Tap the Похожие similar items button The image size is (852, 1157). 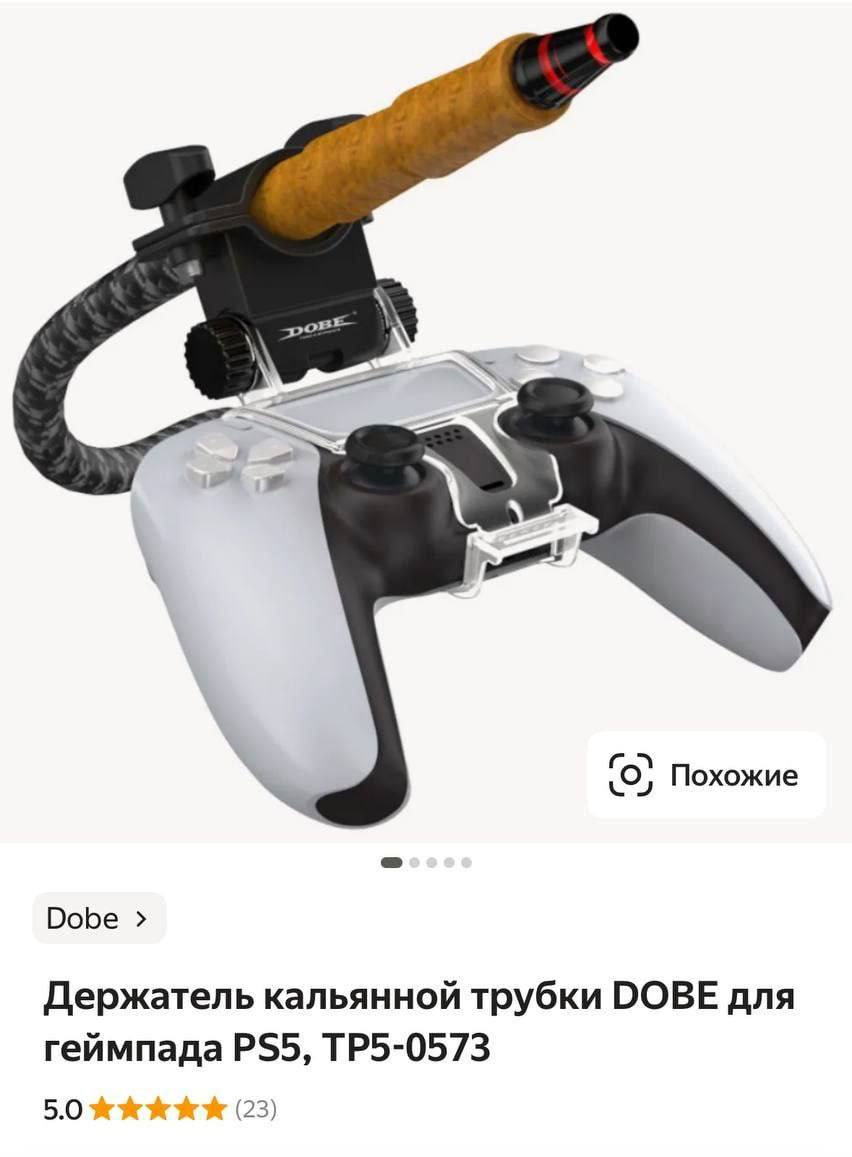[705, 775]
